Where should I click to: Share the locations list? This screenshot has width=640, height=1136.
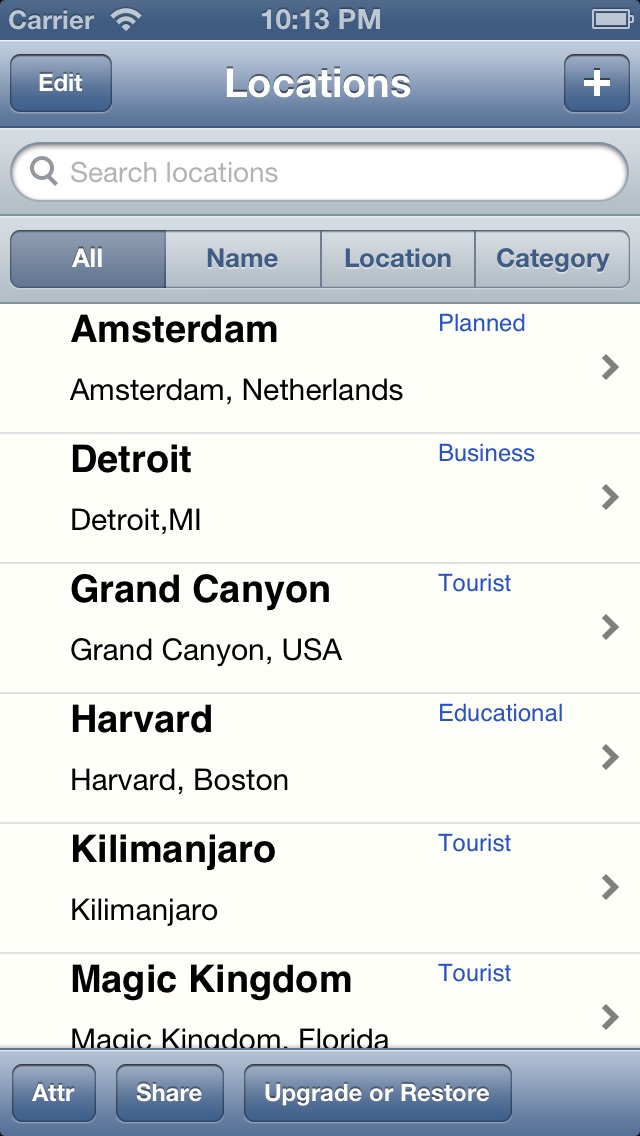[169, 1093]
